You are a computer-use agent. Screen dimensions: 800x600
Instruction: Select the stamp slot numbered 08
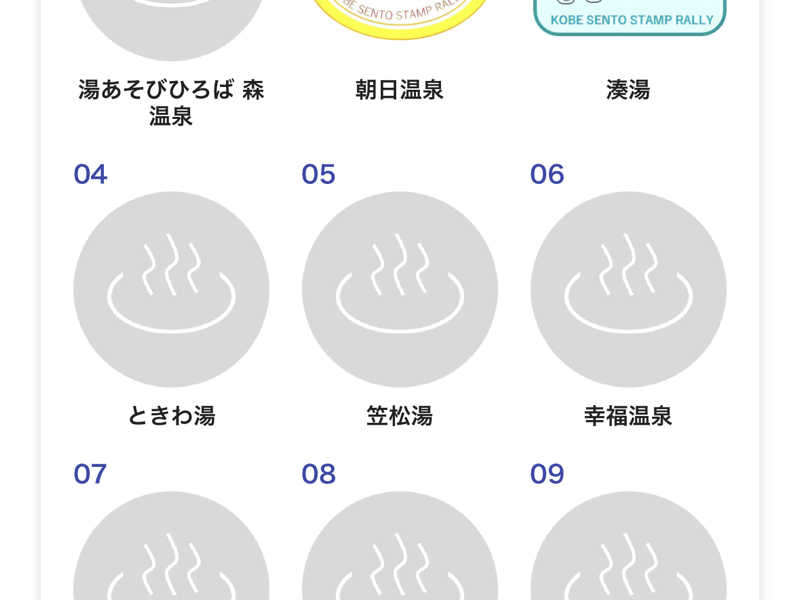point(399,550)
